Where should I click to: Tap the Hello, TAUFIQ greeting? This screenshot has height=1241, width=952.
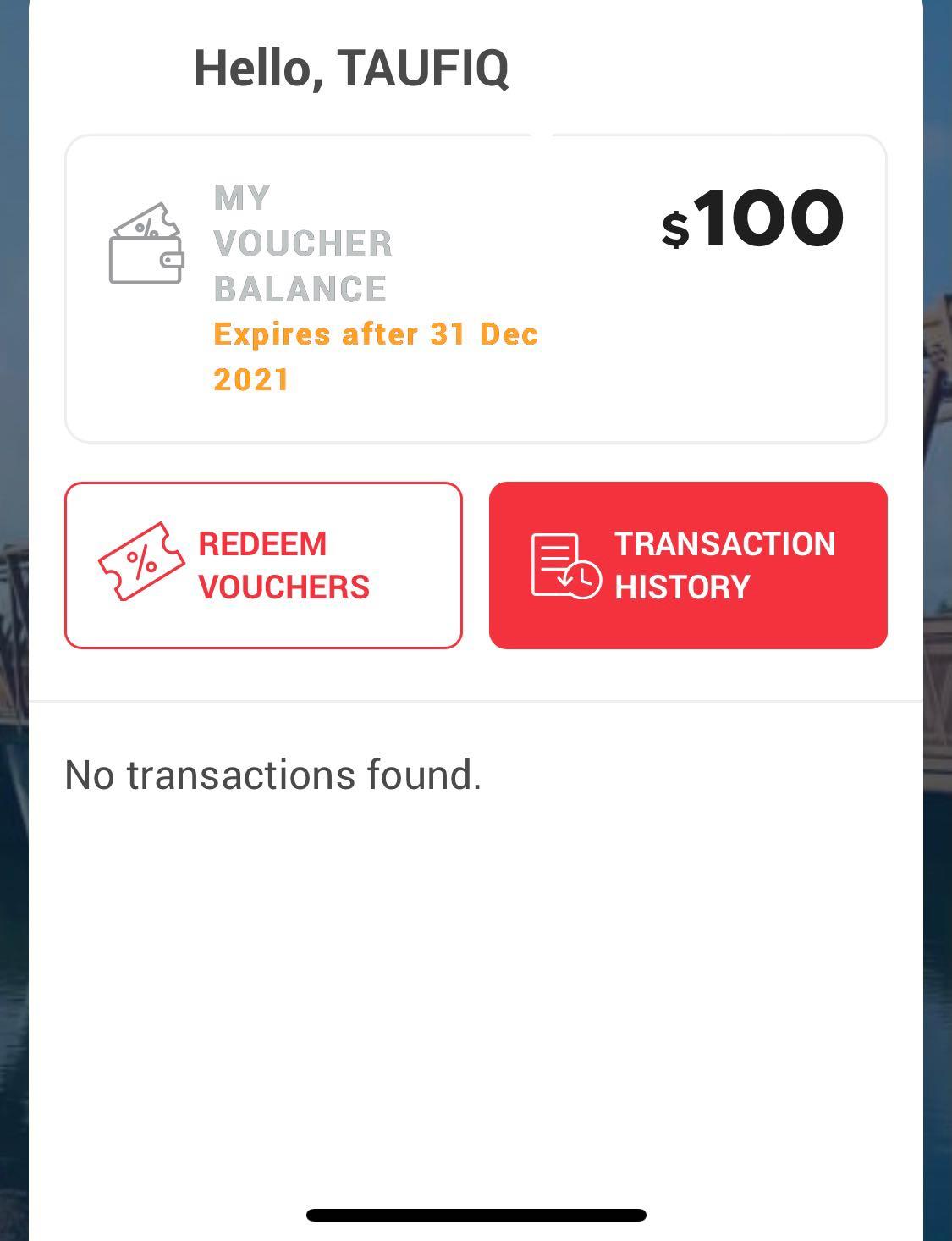point(352,69)
